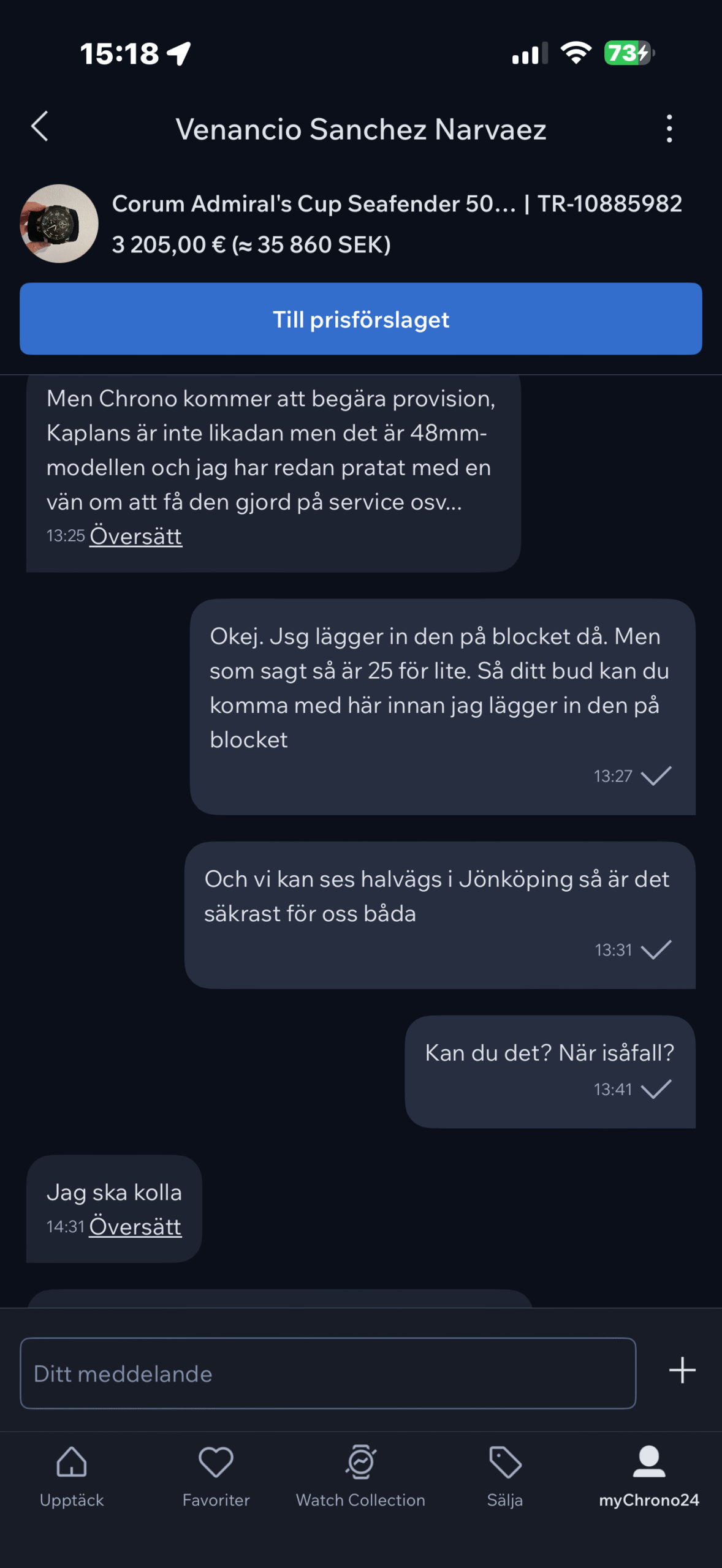Viewport: 722px width, 1568px height.
Task: Open the three-dot overflow menu
Action: pyautogui.click(x=669, y=129)
